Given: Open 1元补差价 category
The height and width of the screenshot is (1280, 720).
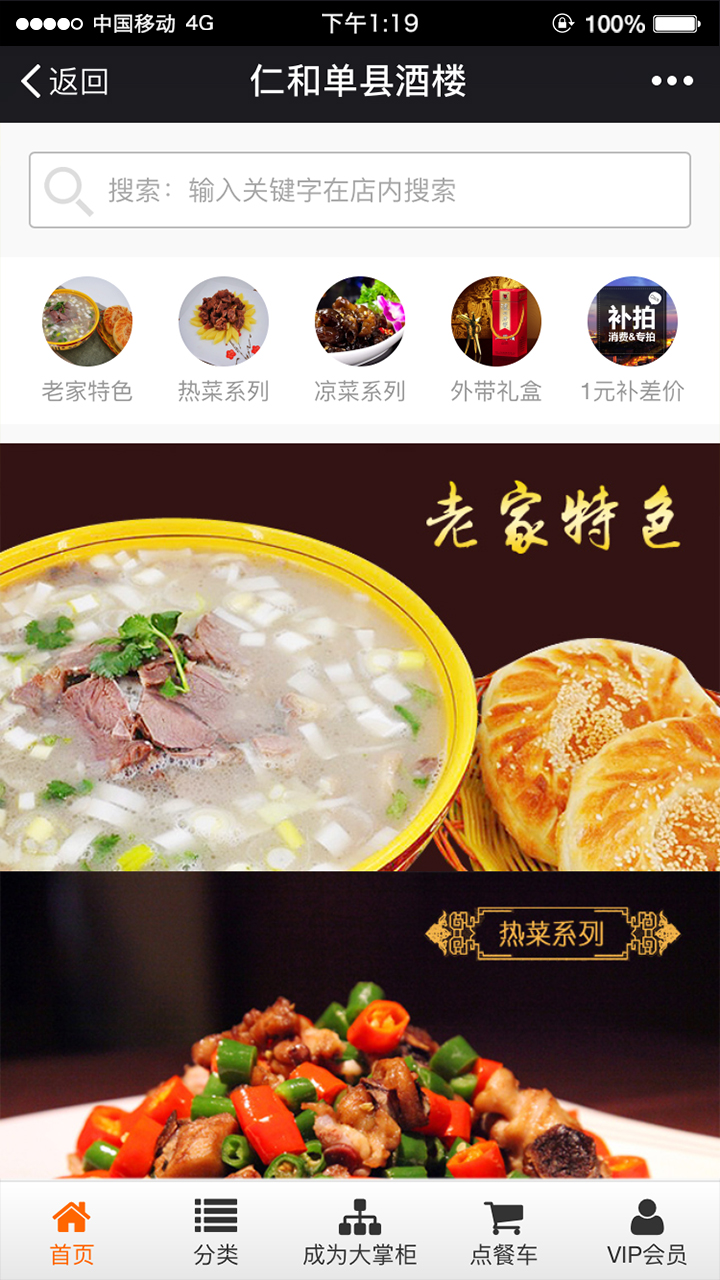Looking at the screenshot, I should pos(632,322).
